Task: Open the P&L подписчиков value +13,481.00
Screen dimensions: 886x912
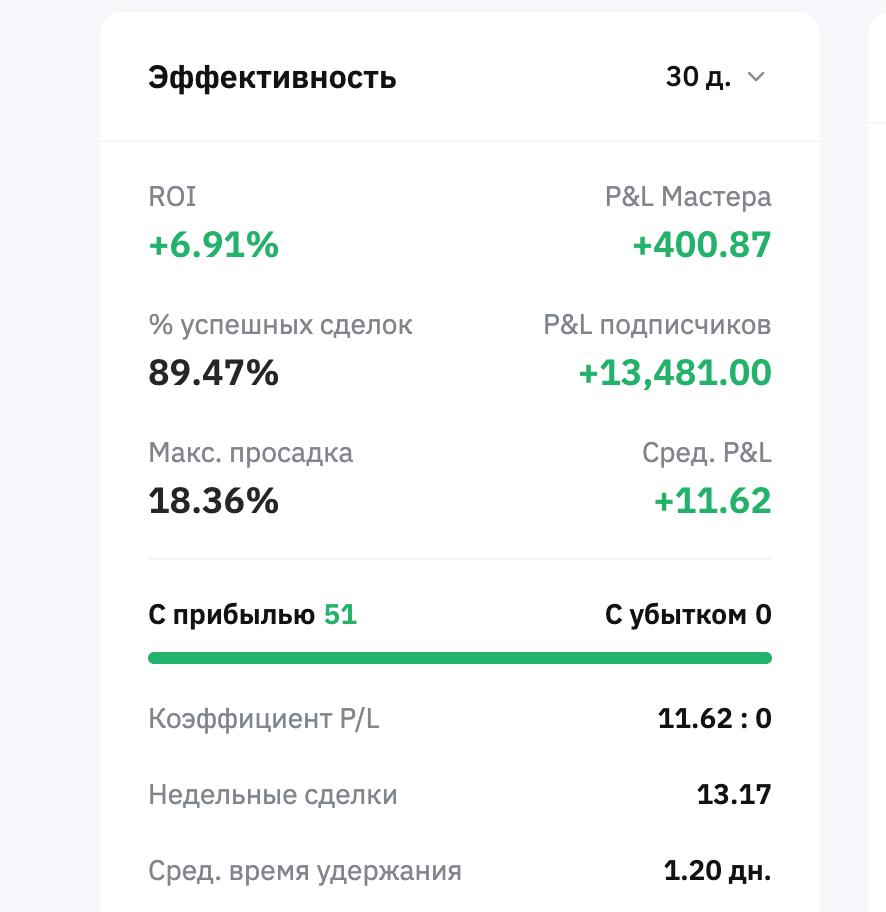Action: pyautogui.click(x=674, y=372)
